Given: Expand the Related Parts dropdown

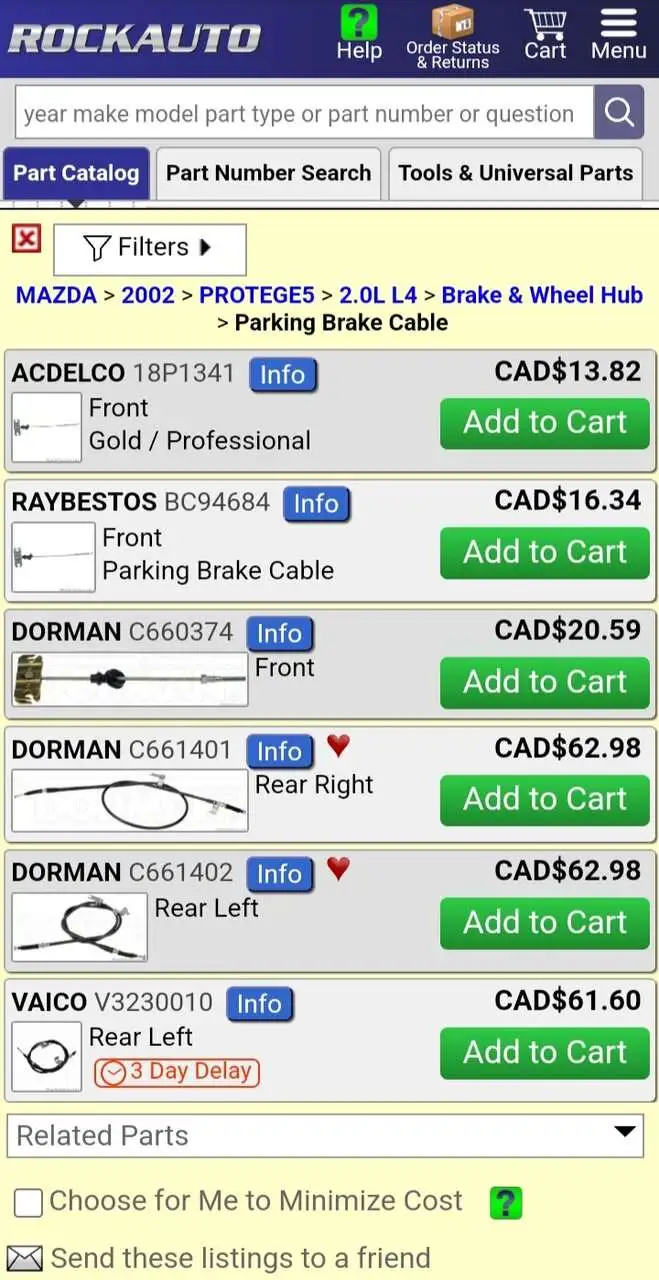Looking at the screenshot, I should [325, 1136].
